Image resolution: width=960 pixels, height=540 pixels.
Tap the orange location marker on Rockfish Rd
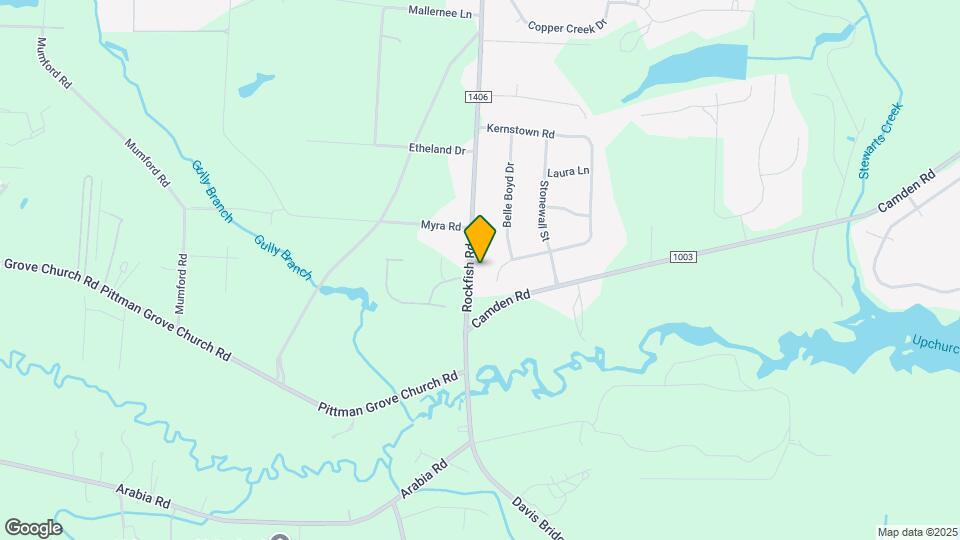pyautogui.click(x=481, y=238)
